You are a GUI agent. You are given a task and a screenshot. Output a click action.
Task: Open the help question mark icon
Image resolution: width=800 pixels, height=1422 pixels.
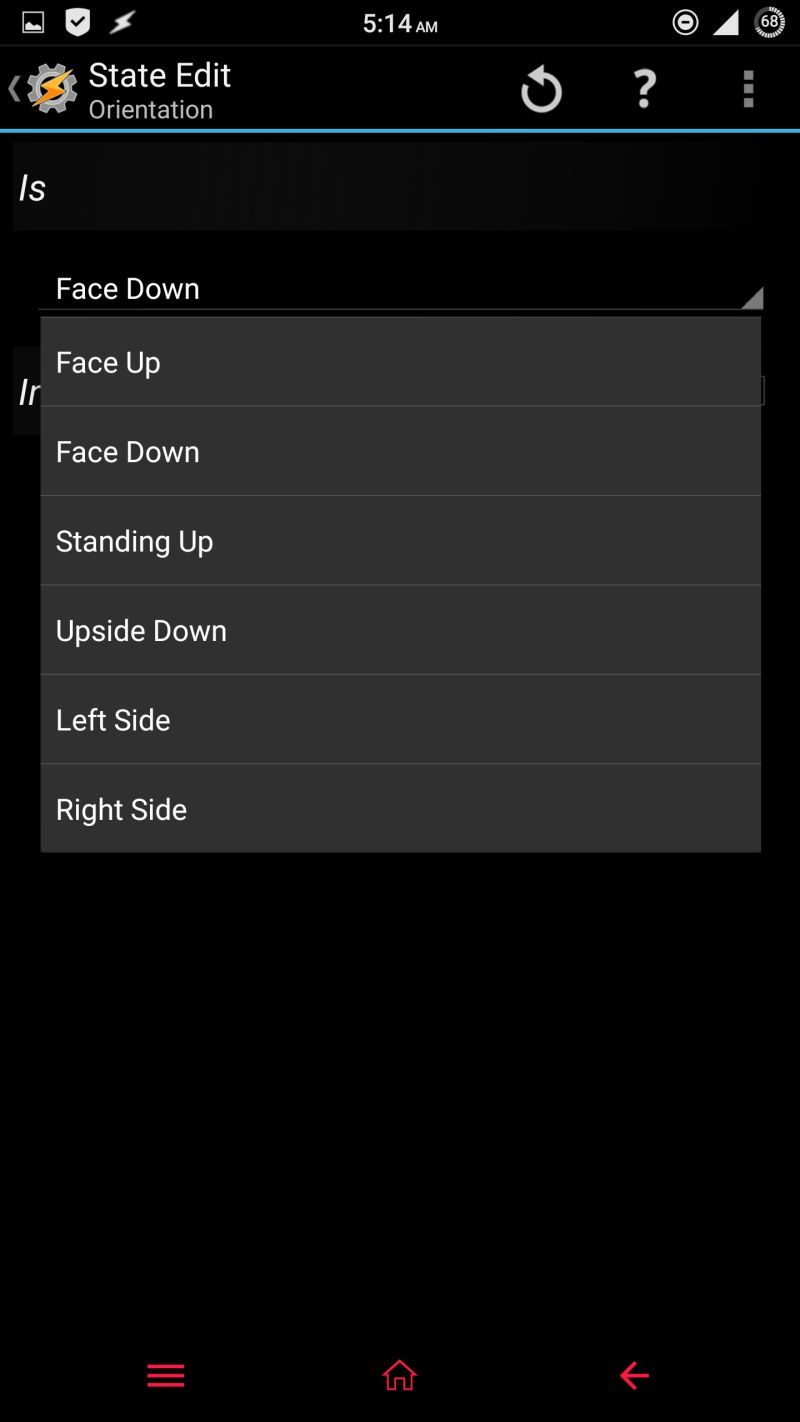coord(644,88)
